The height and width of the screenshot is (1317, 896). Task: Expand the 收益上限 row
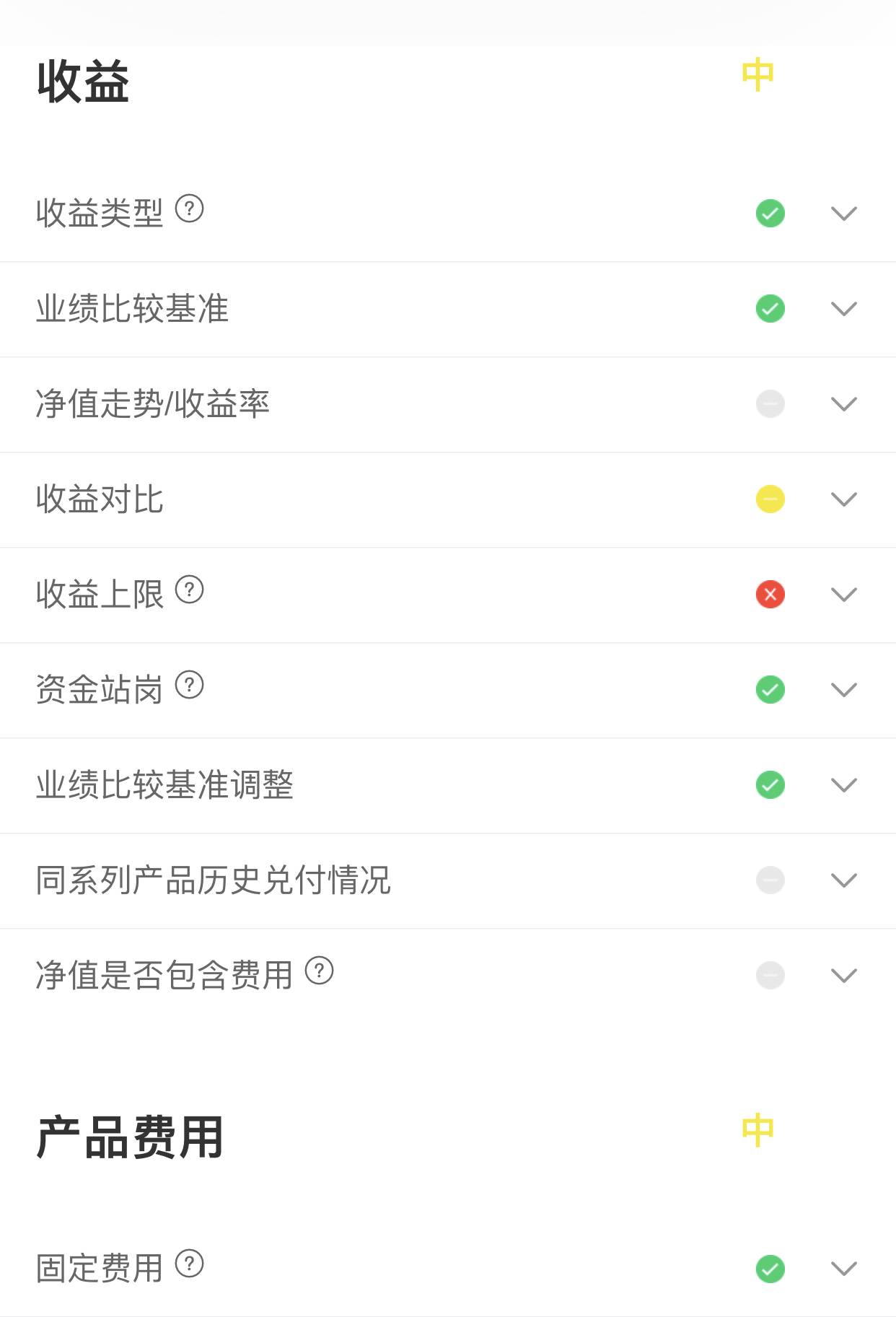tap(843, 595)
